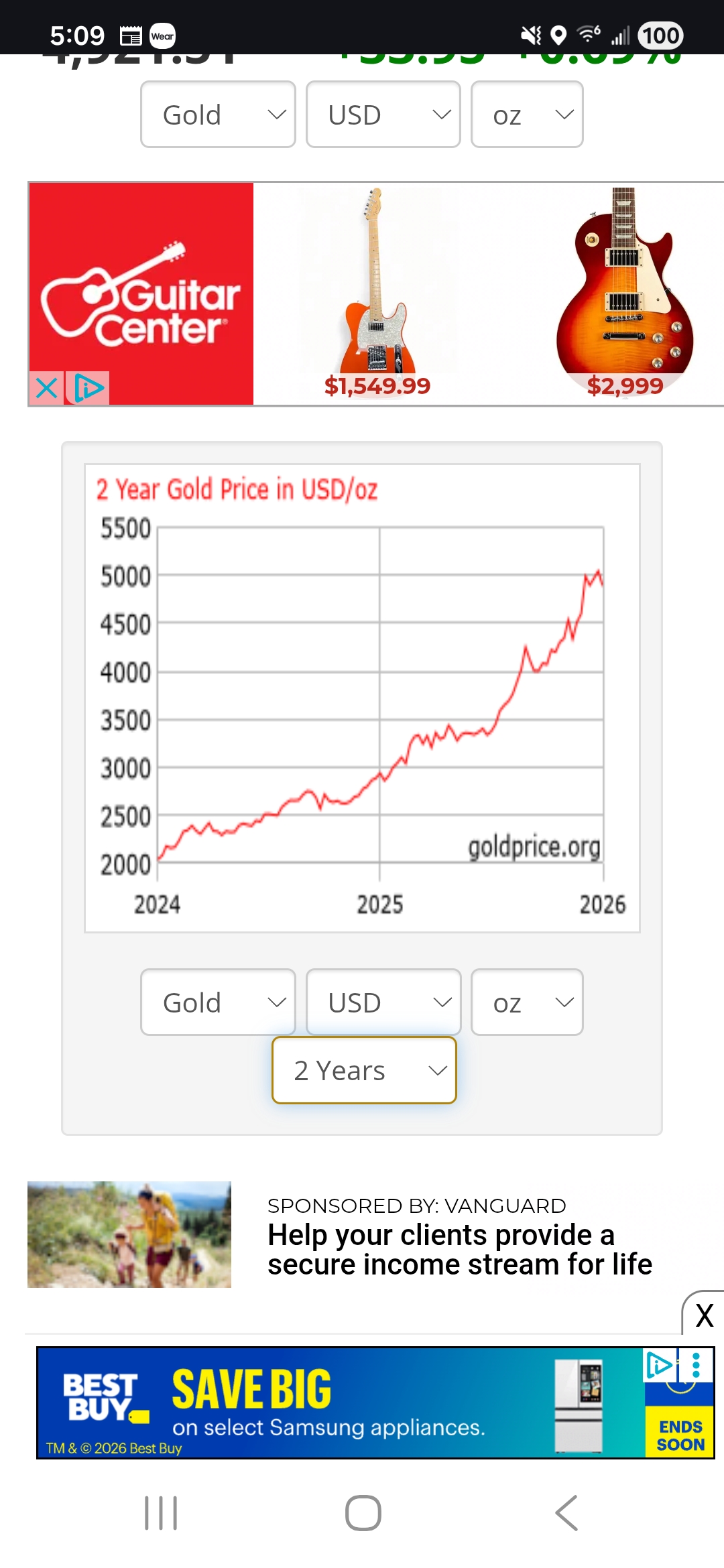Expand the Gold metal dropdown above the Guitar Center ad
Viewport: 724px width, 1568px height.
218,115
